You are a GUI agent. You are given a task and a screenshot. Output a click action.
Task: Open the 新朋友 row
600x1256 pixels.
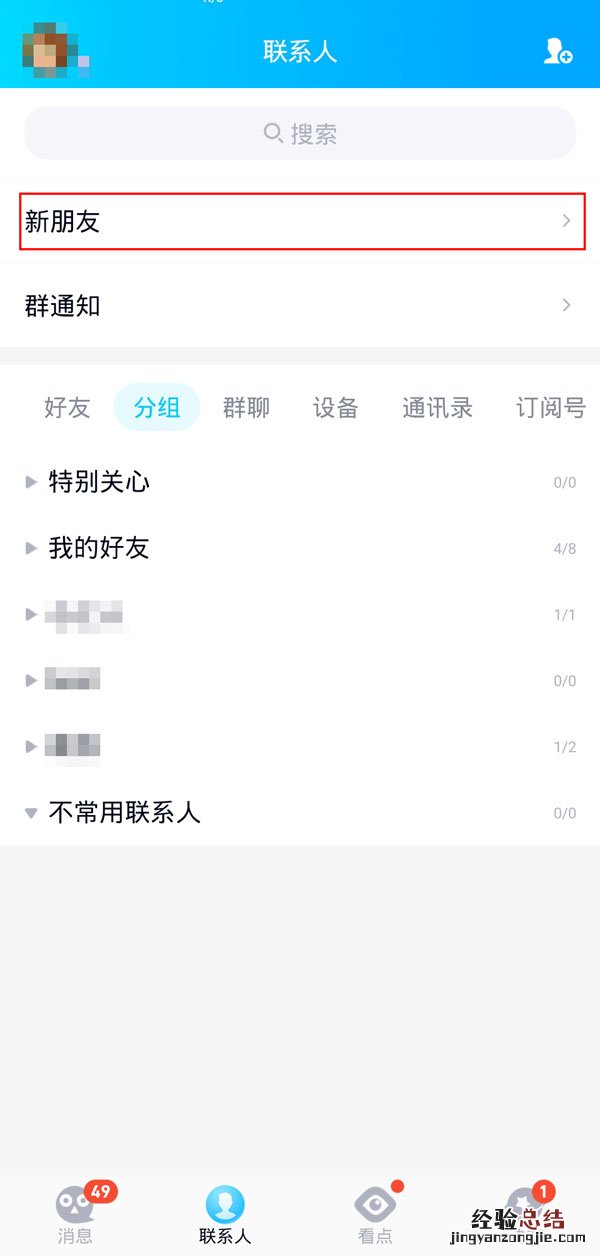point(300,221)
